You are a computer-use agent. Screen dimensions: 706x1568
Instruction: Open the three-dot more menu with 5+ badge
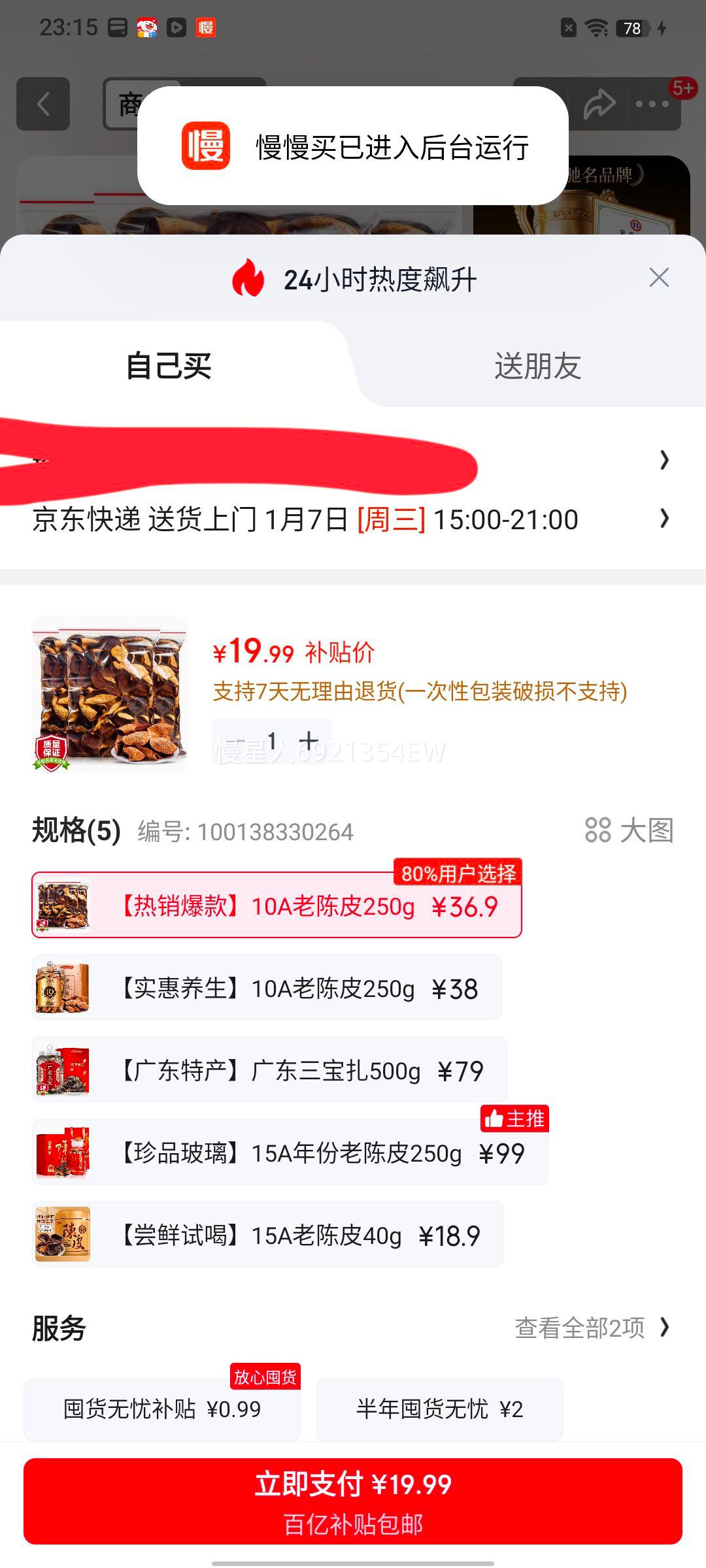click(x=653, y=103)
